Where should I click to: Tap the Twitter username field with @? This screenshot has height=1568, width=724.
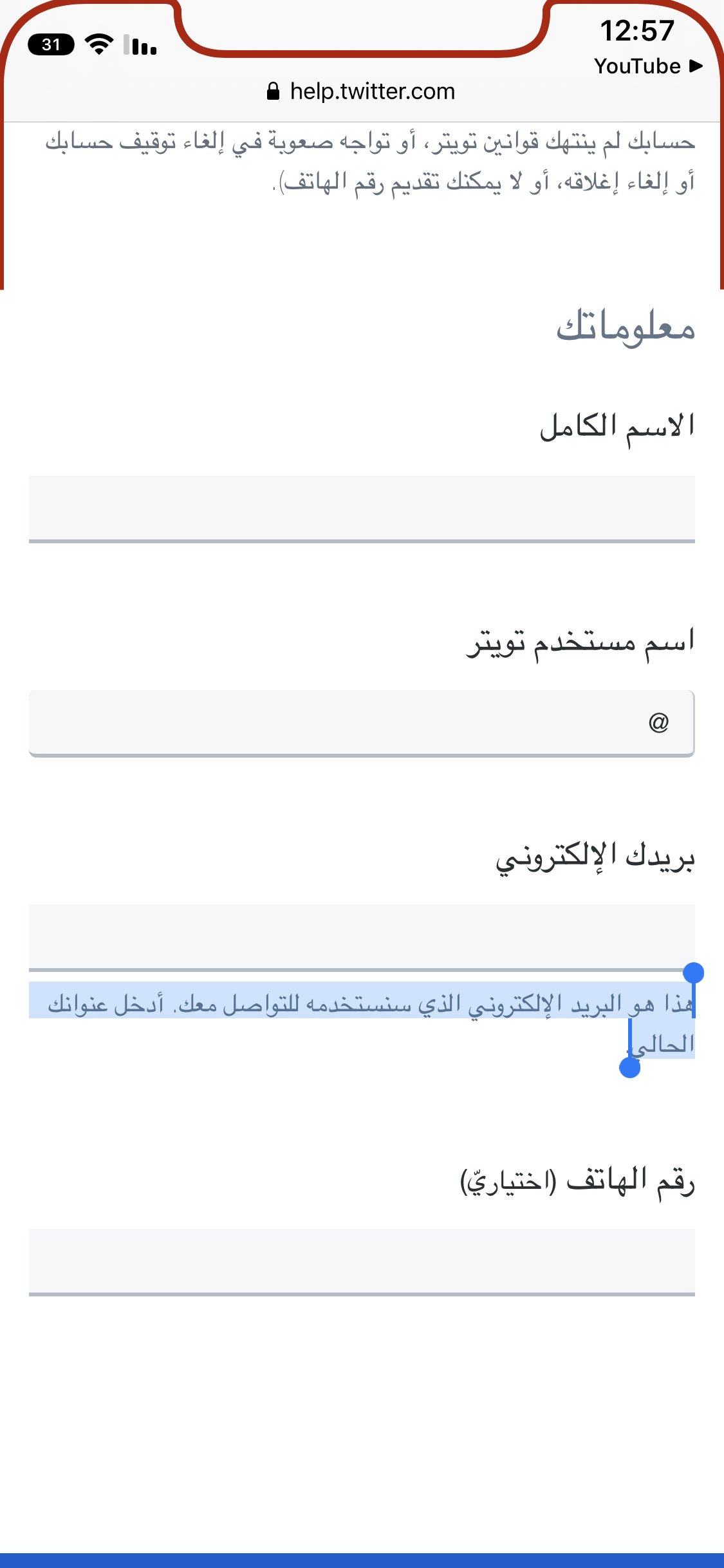click(362, 723)
